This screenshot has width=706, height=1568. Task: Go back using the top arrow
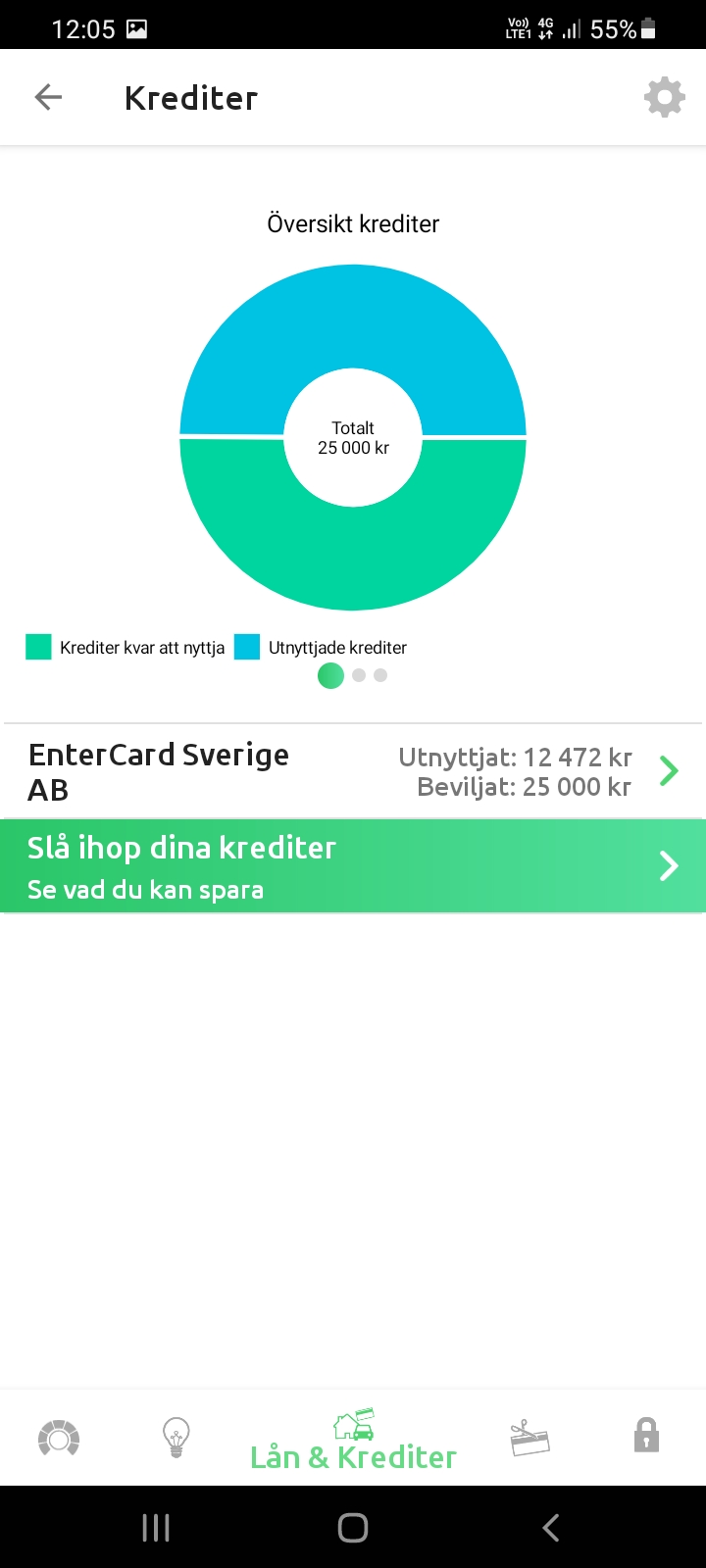tap(48, 97)
